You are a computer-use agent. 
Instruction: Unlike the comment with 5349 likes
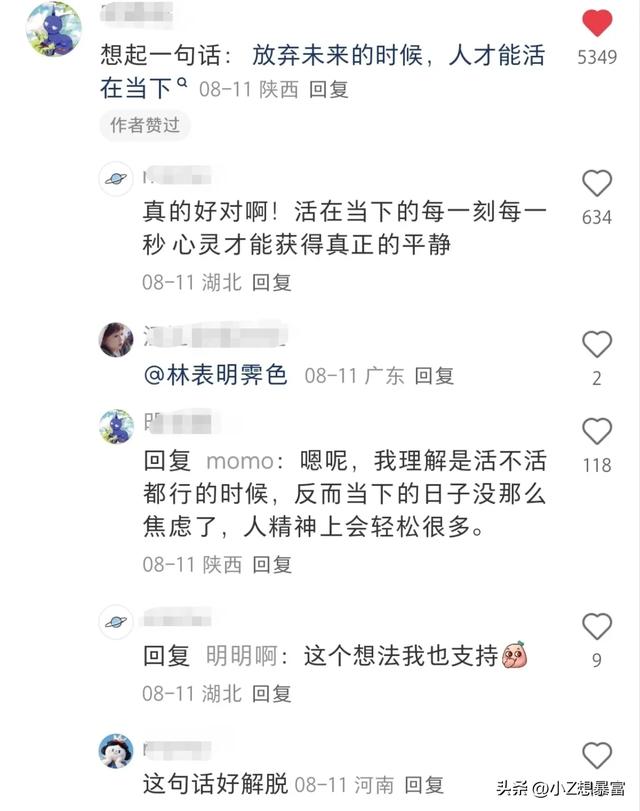click(596, 23)
